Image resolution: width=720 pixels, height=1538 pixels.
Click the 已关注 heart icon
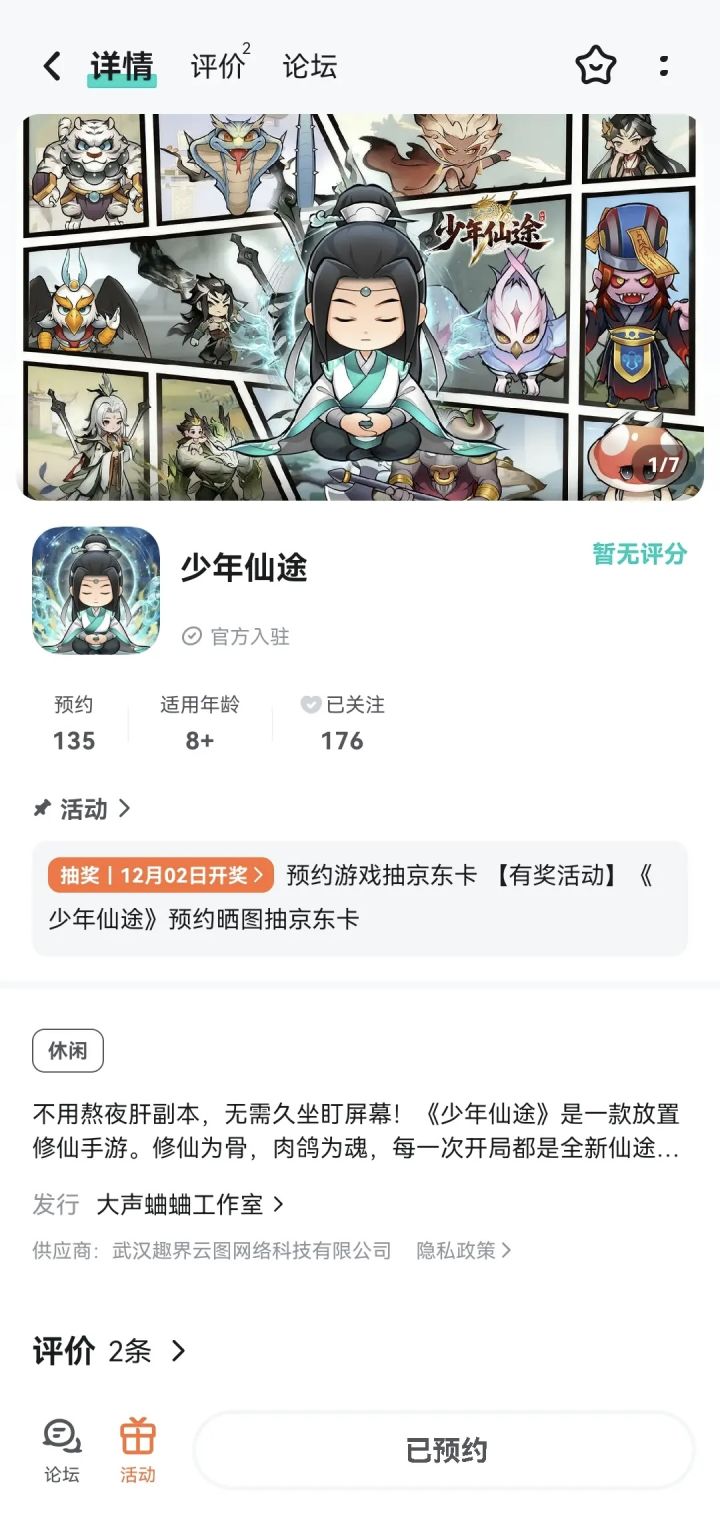(313, 704)
